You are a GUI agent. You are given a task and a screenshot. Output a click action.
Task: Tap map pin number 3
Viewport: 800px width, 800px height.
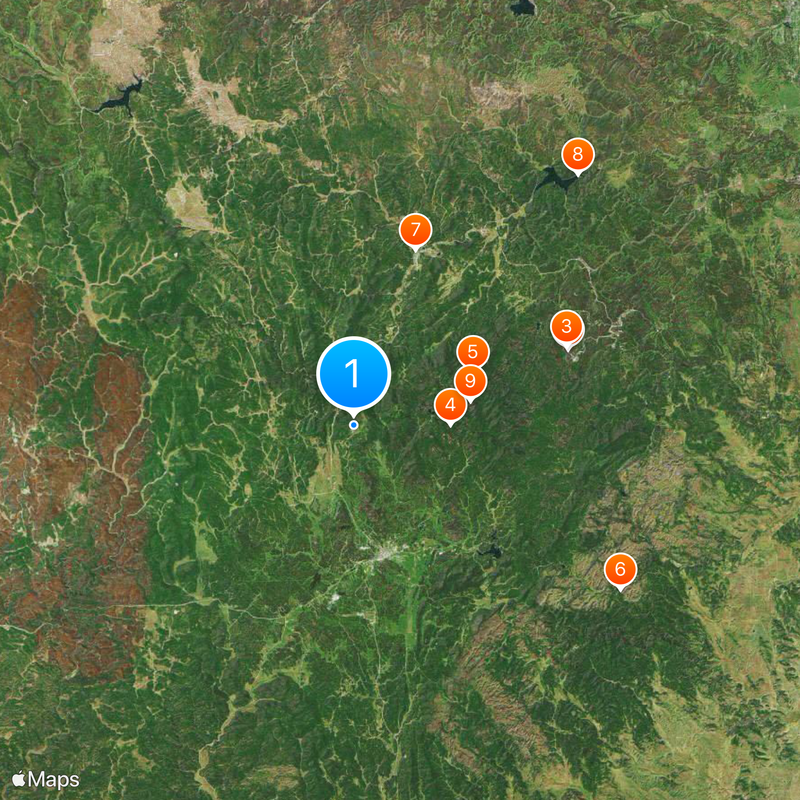pyautogui.click(x=566, y=326)
